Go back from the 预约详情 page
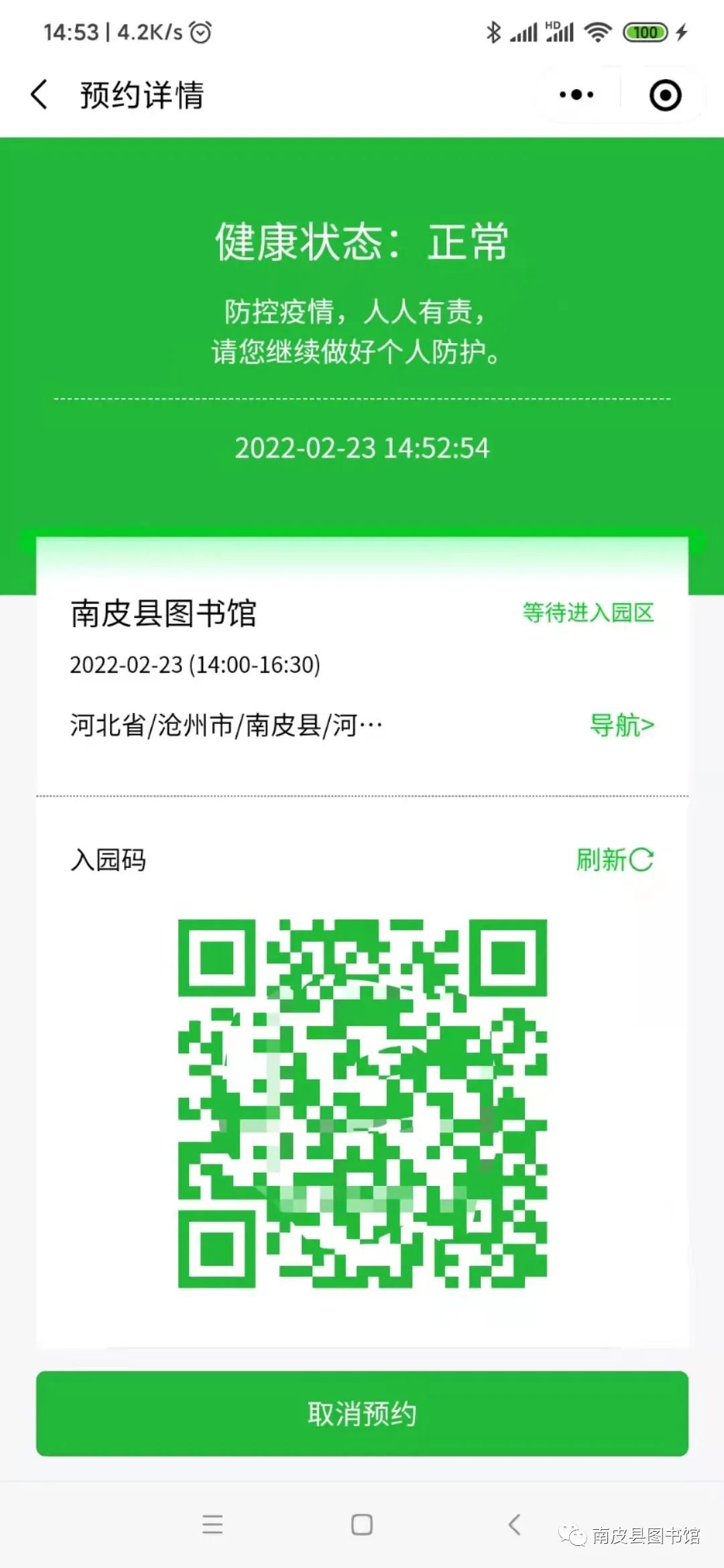Viewport: 724px width, 1568px height. (x=39, y=94)
